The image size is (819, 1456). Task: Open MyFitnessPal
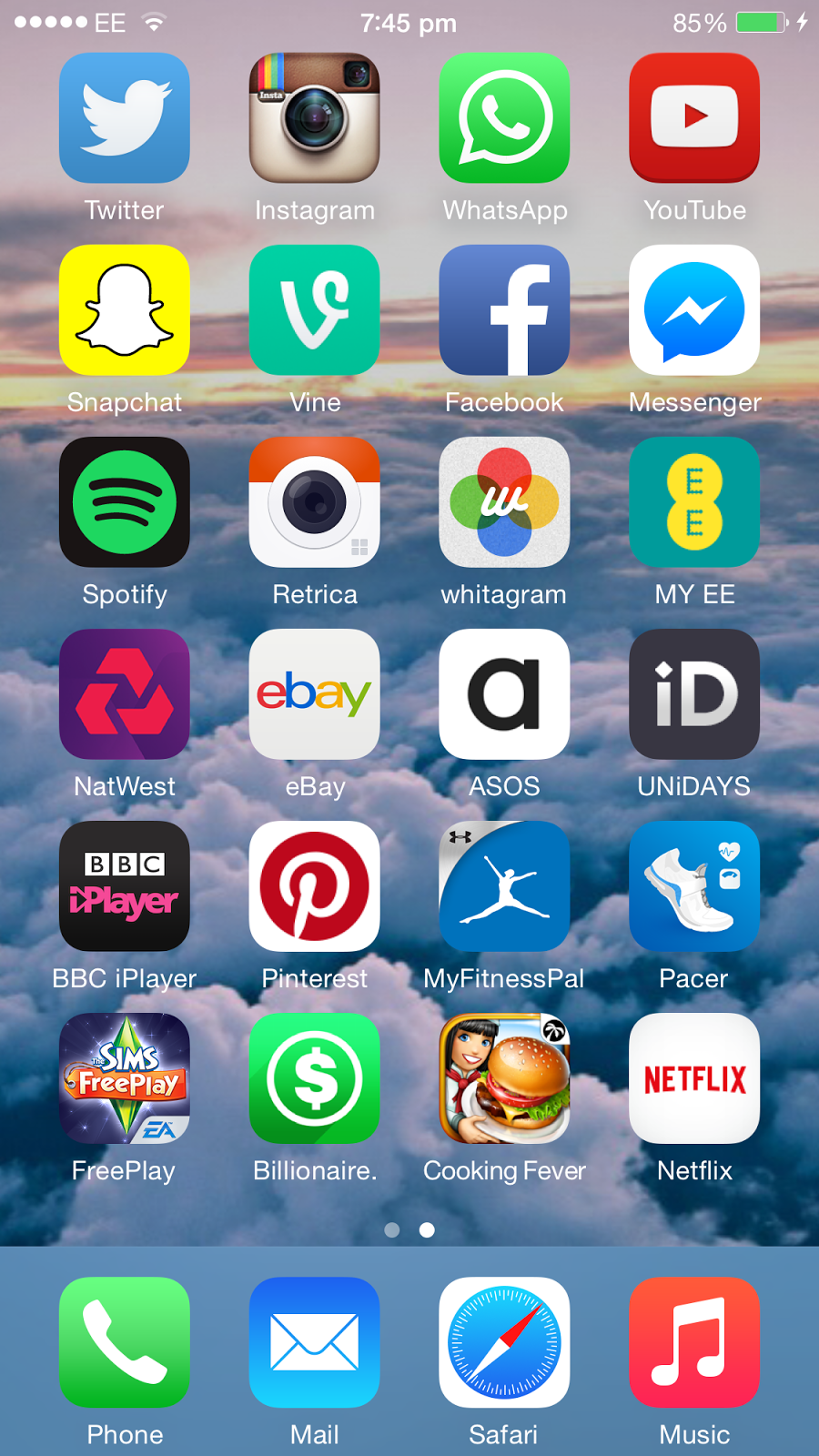pos(504,886)
